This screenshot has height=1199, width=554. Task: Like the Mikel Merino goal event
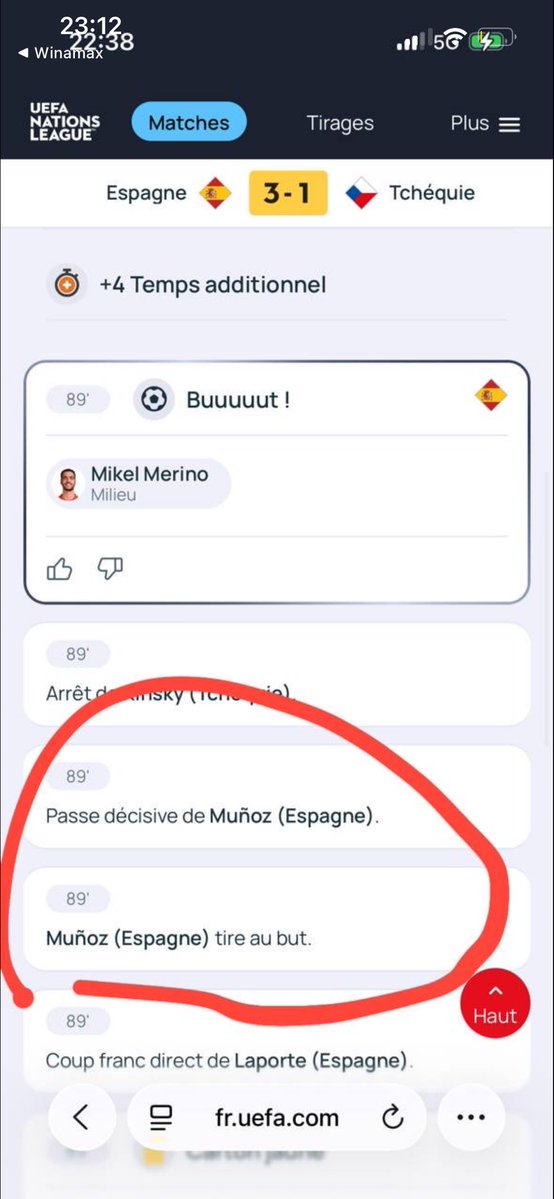pos(60,568)
